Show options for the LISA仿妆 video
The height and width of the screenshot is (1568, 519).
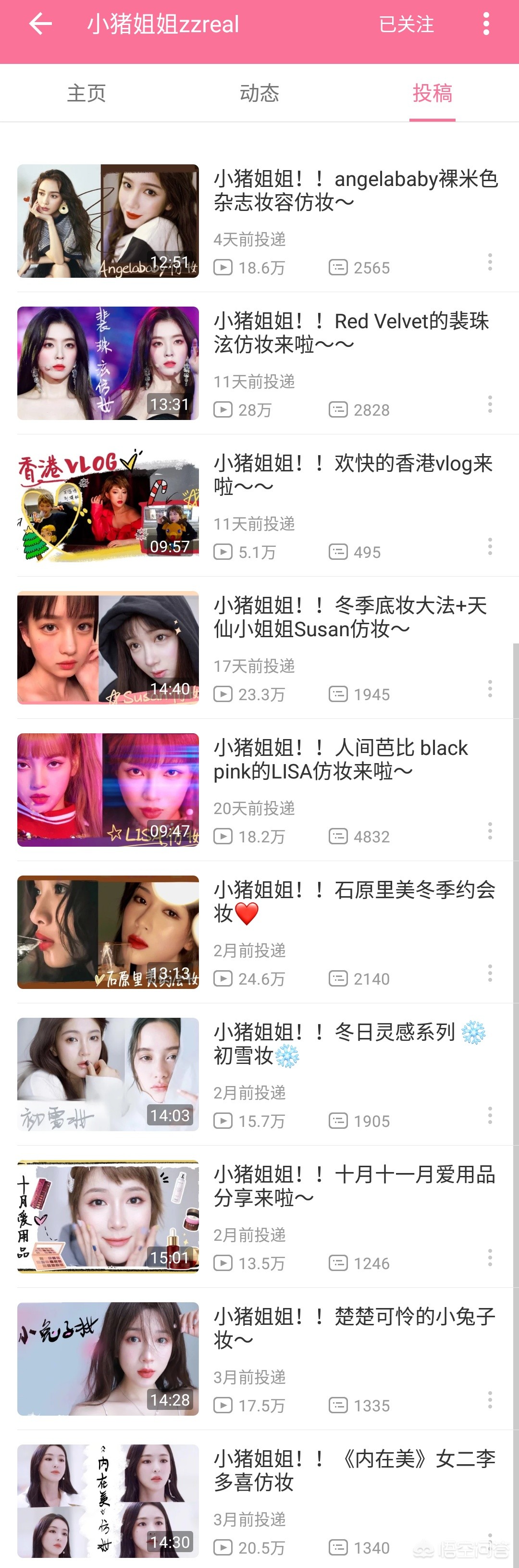pos(490,831)
